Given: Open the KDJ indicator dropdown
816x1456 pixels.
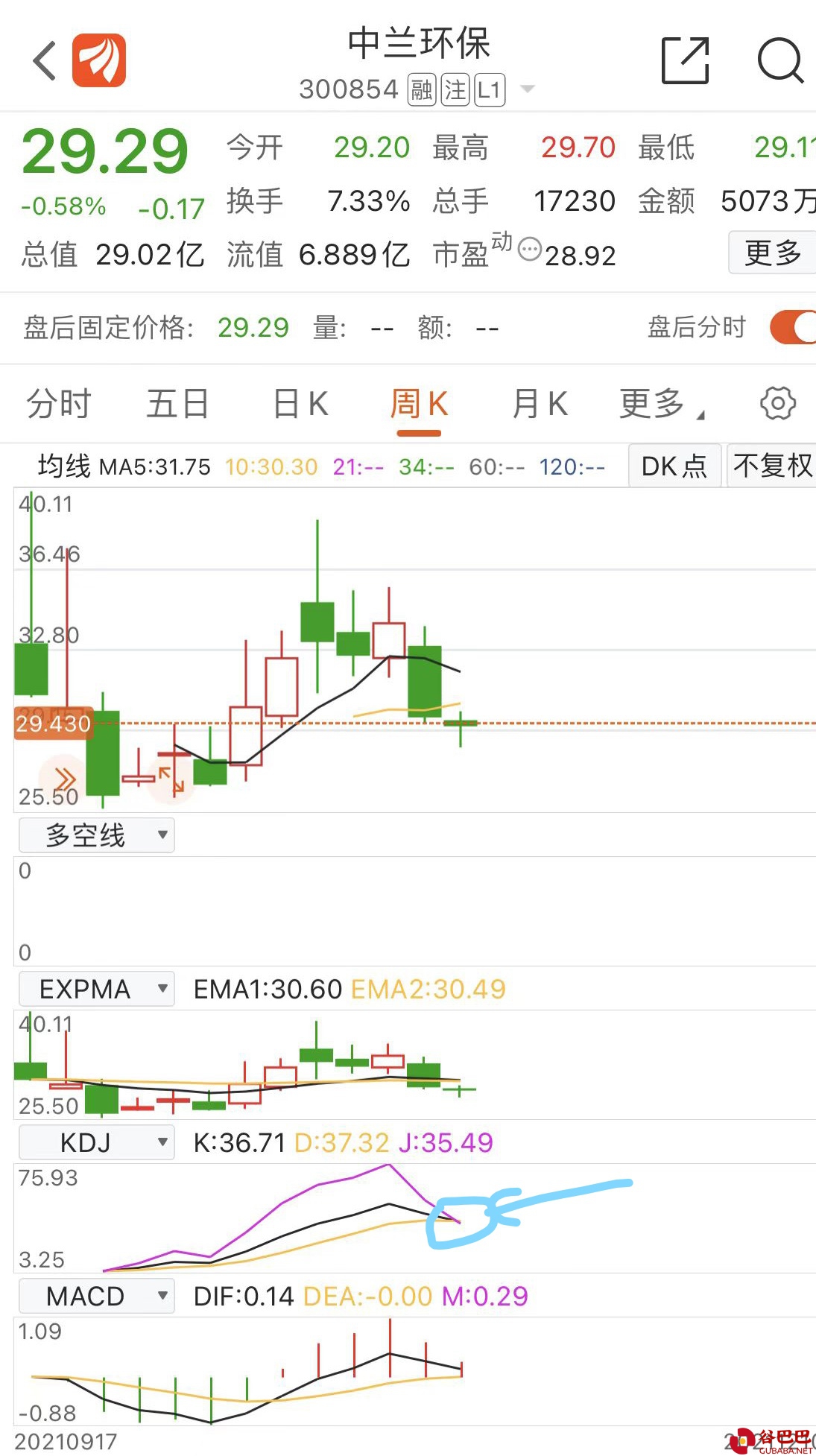Looking at the screenshot, I should click(97, 1142).
